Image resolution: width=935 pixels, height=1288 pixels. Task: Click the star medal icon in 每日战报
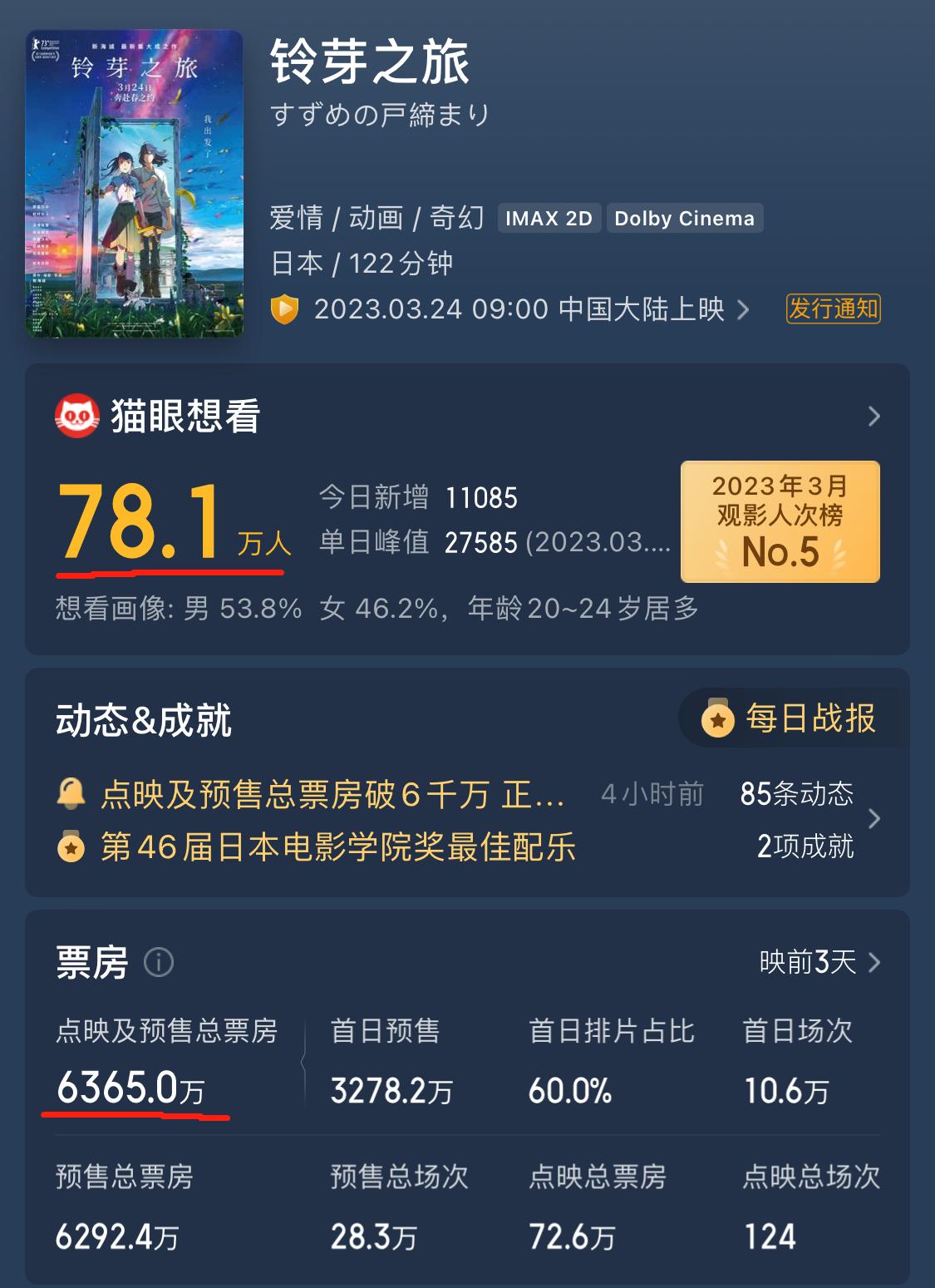click(716, 719)
